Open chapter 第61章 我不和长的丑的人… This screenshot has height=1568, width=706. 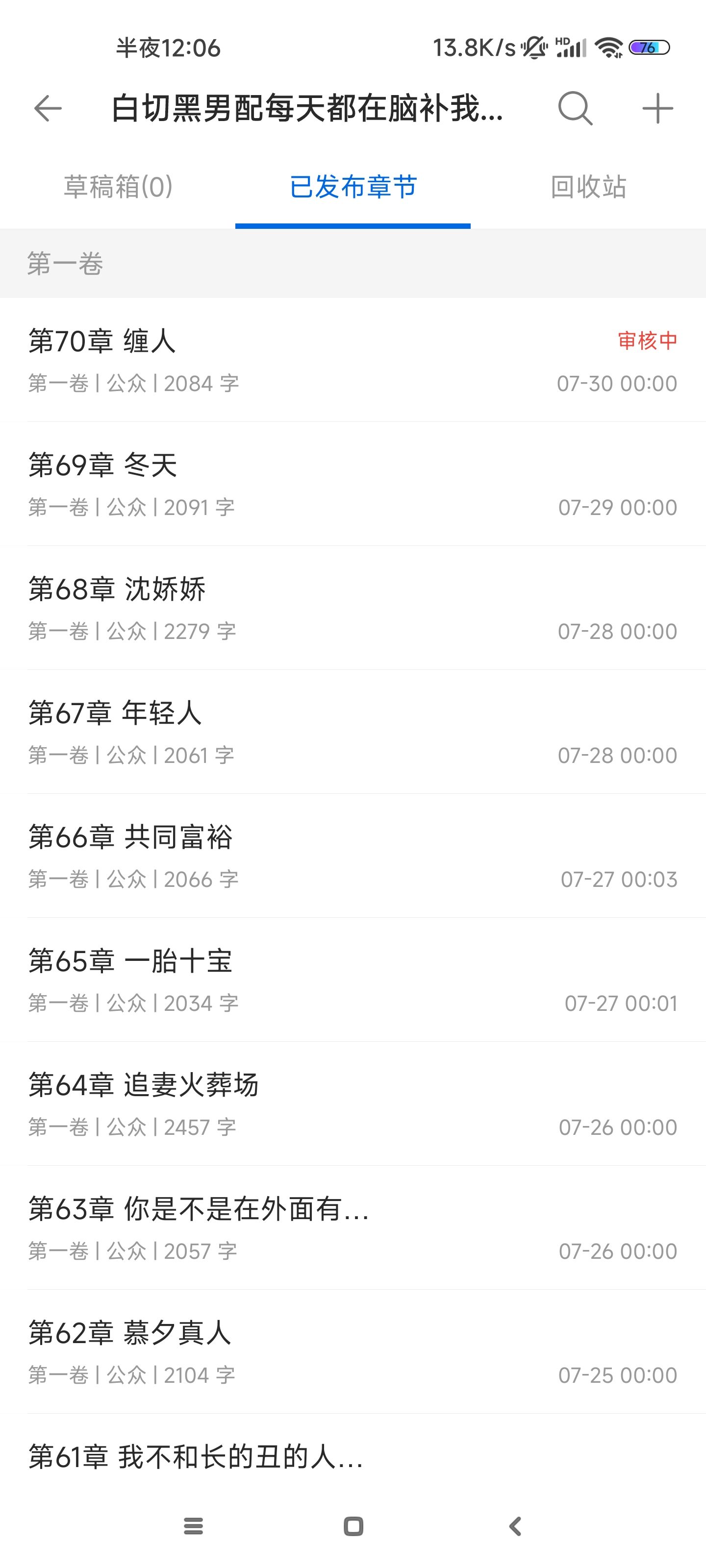353,1458
